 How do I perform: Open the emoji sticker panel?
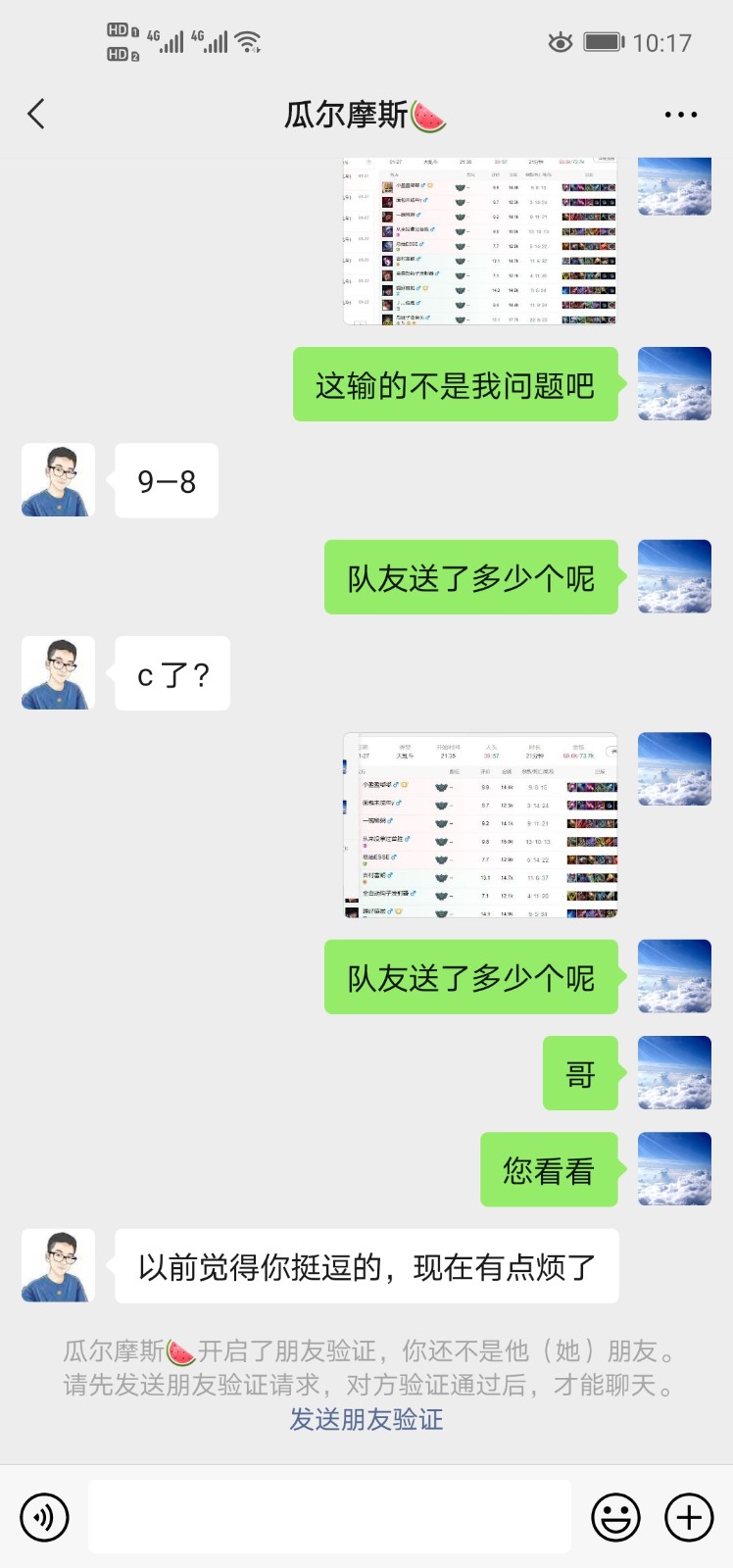615,1517
